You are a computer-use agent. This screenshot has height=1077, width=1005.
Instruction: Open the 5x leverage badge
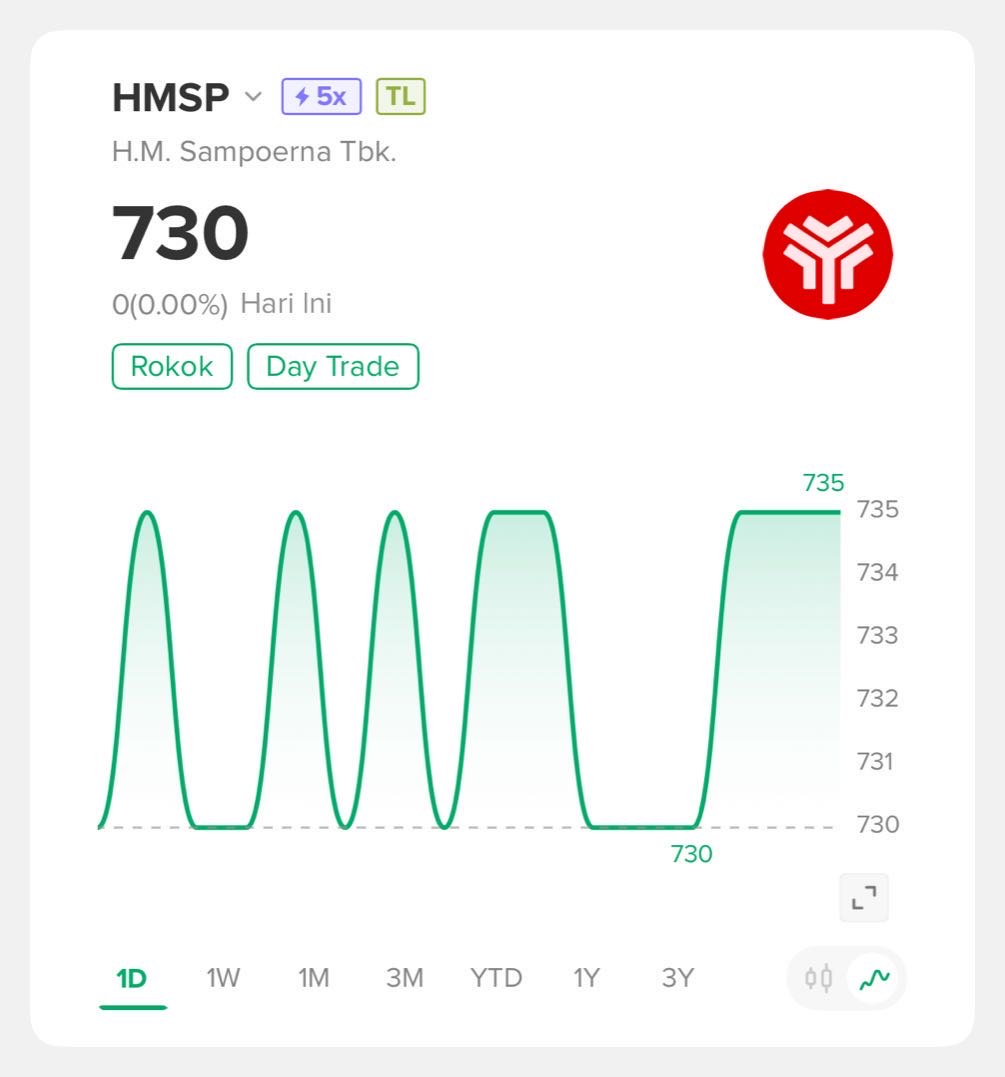coord(321,97)
